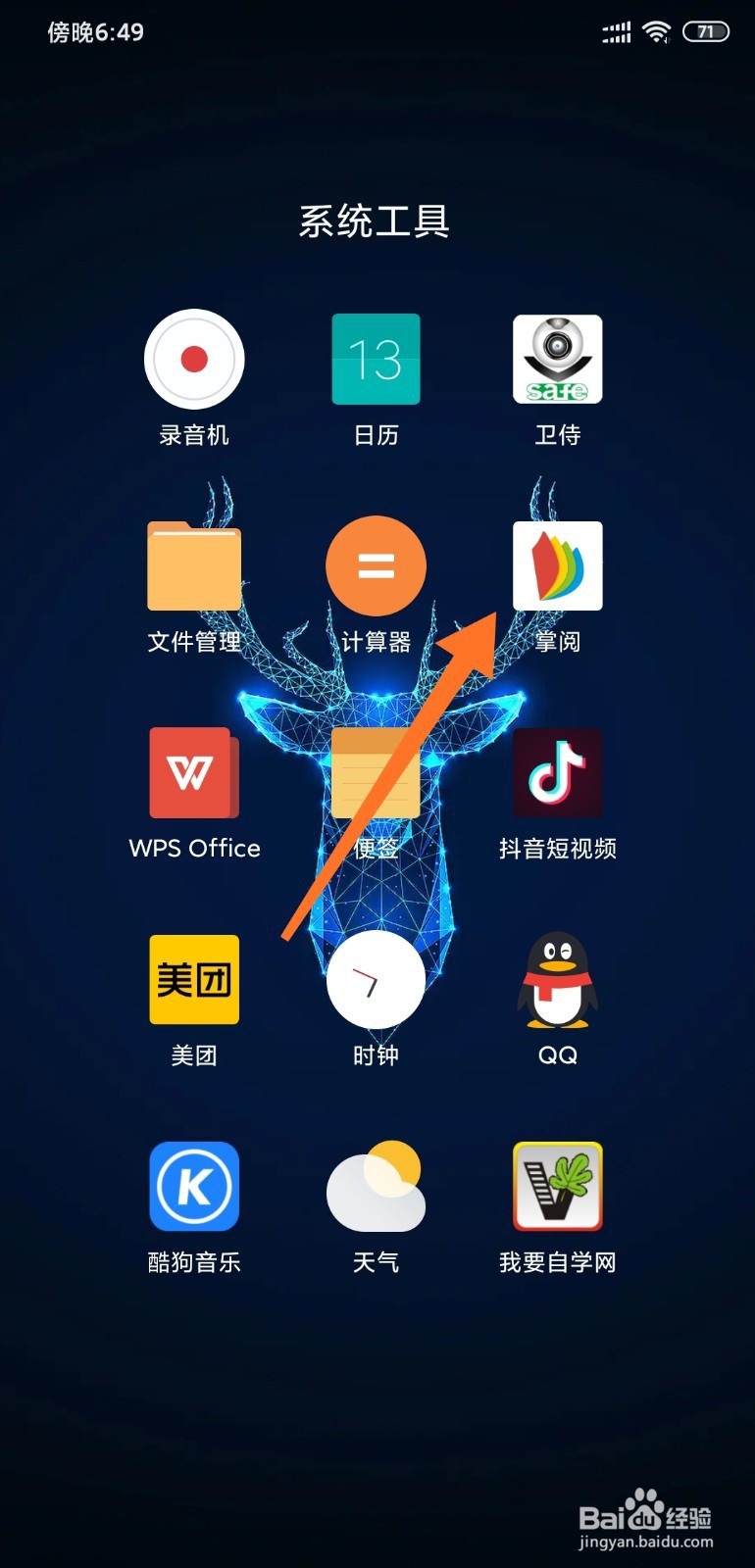Check the 天气 weather app
This screenshot has width=755, height=1568.
click(376, 1187)
